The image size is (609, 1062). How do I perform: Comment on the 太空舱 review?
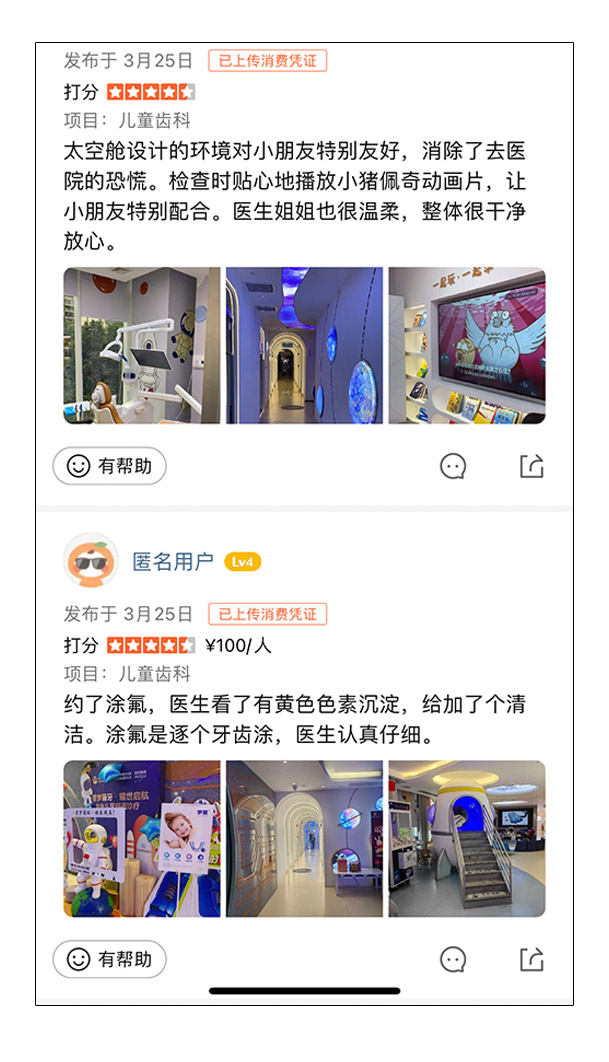[453, 466]
